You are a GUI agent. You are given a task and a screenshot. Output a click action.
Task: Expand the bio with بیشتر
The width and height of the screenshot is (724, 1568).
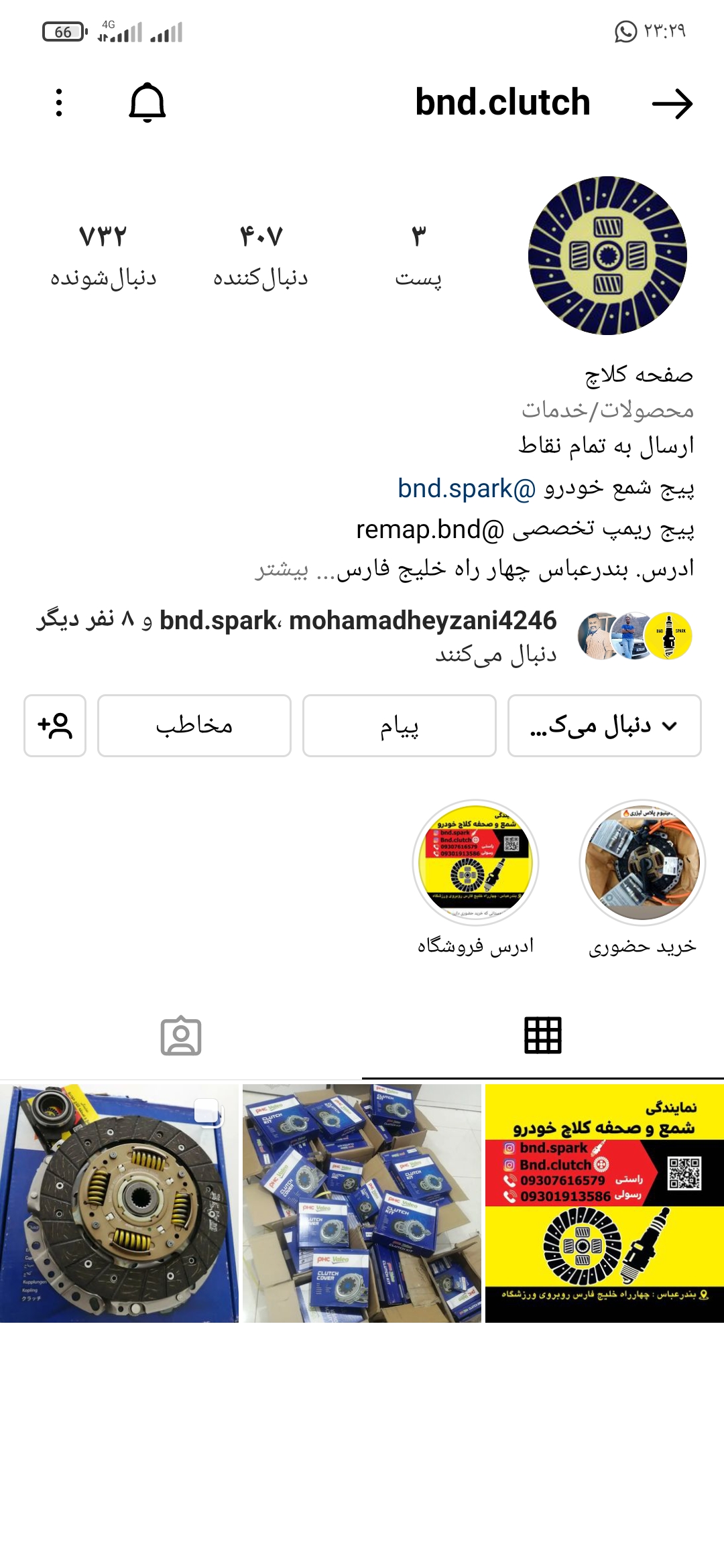pos(282,570)
